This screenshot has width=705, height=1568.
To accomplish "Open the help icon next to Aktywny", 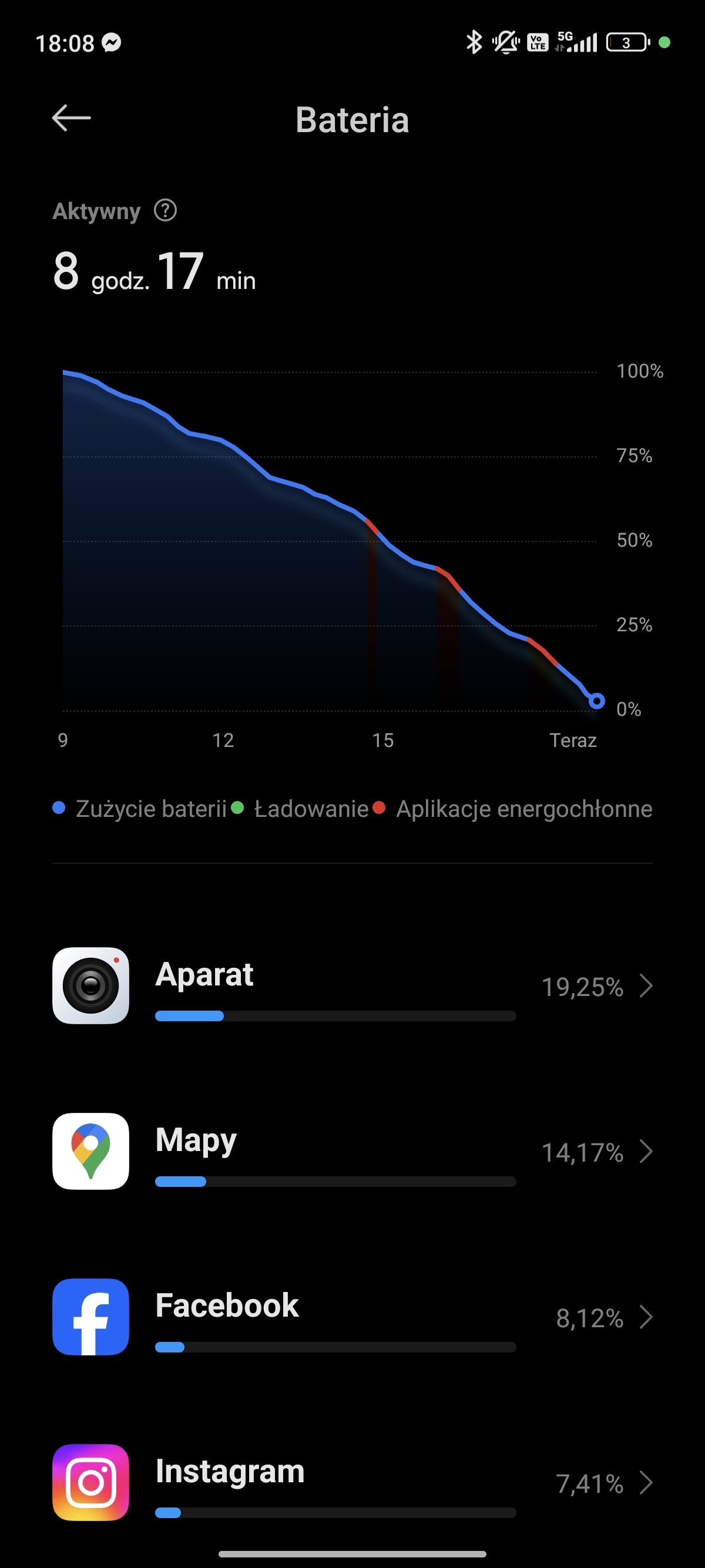I will (x=165, y=211).
